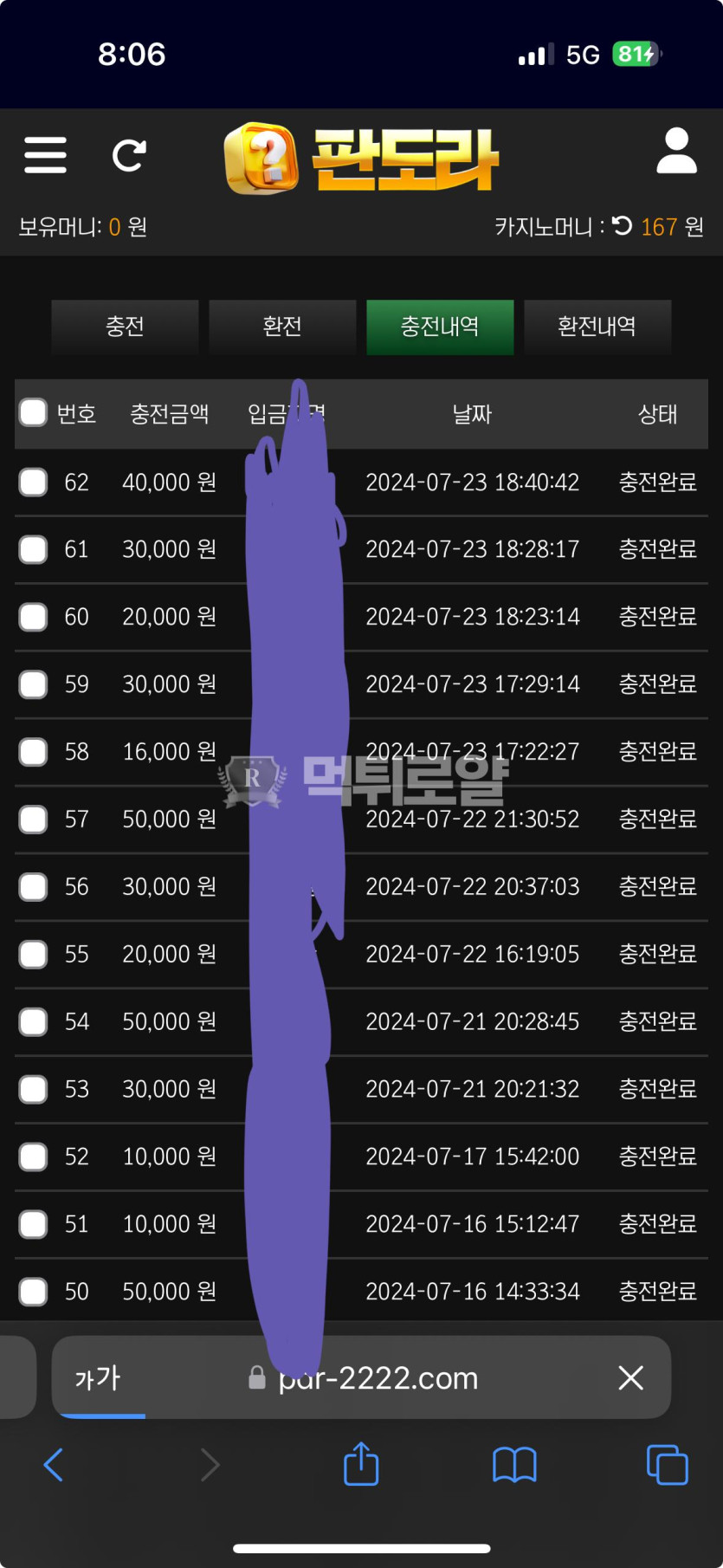Toggle the select-all checkbox in header
Screen dimensions: 723x1568
coord(33,412)
